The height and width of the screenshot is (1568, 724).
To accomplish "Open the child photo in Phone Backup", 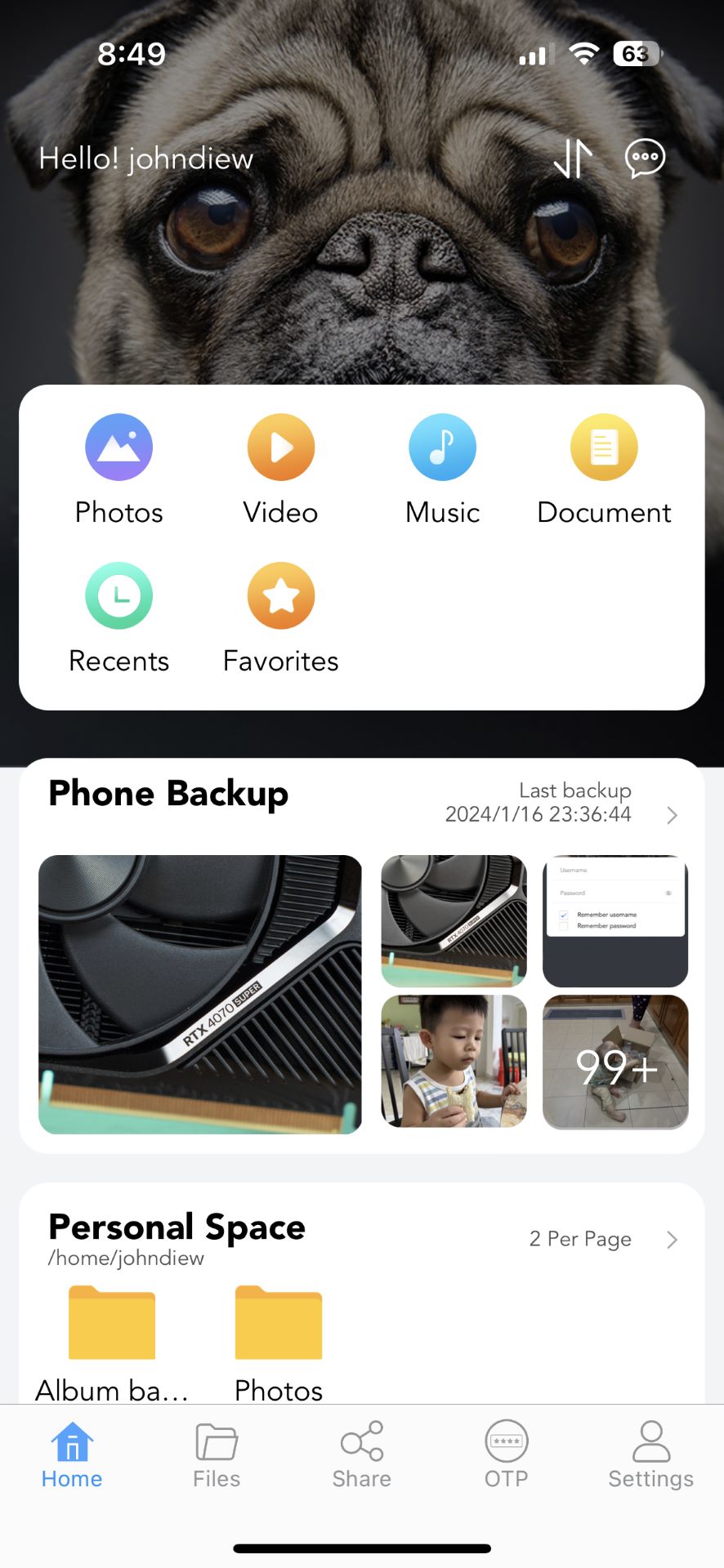I will [x=454, y=1061].
